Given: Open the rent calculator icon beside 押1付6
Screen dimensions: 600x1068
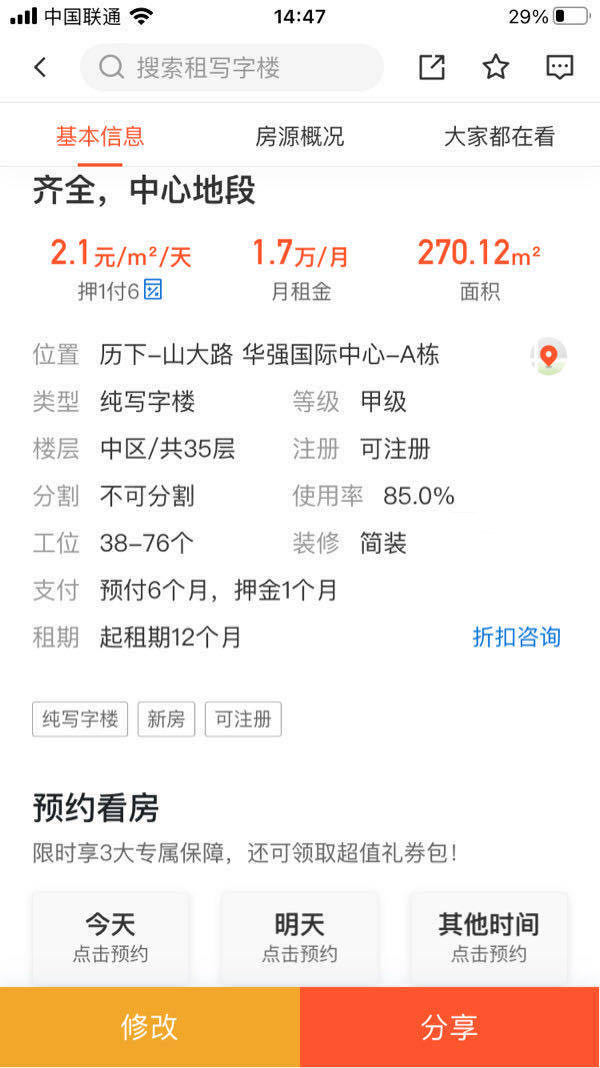Looking at the screenshot, I should (153, 290).
